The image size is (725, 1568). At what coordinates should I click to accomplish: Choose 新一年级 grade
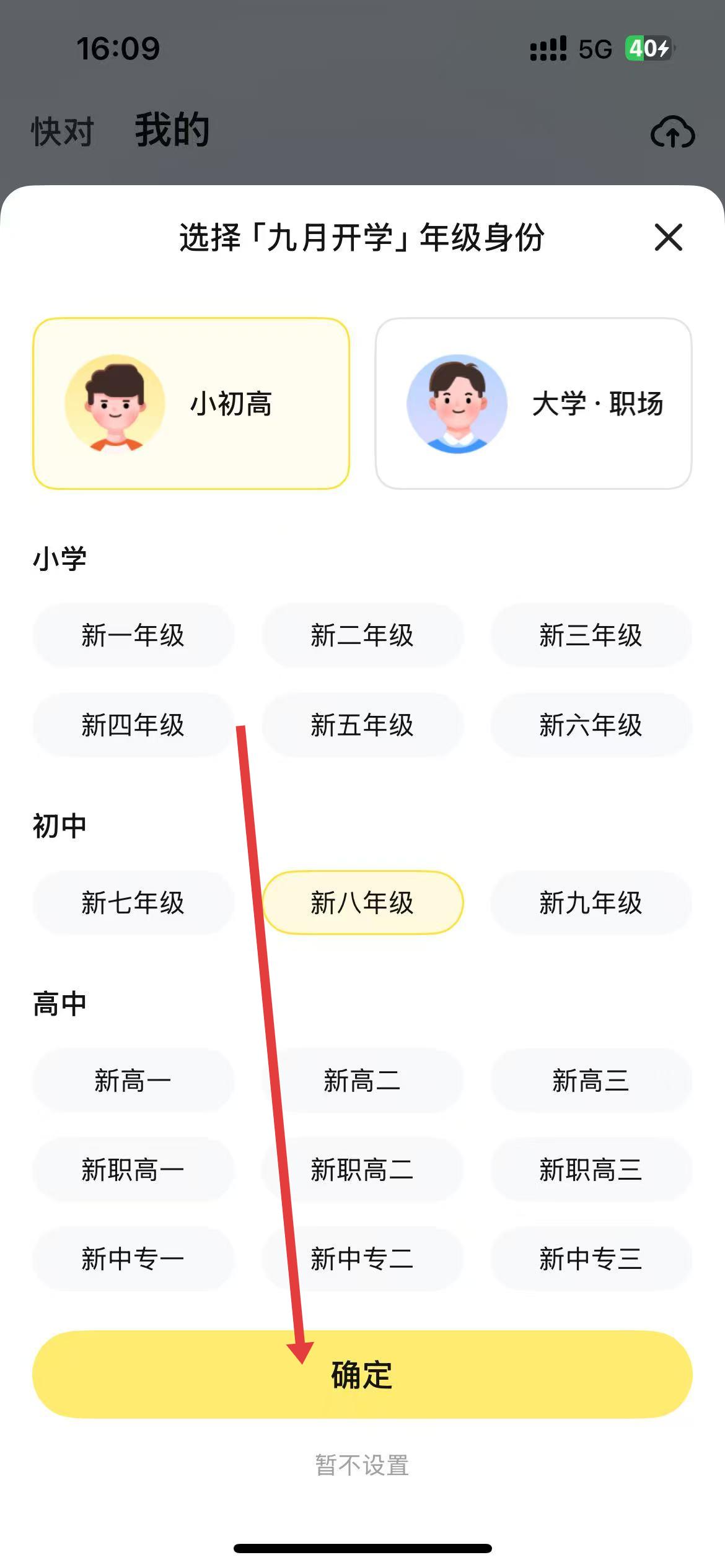[133, 635]
